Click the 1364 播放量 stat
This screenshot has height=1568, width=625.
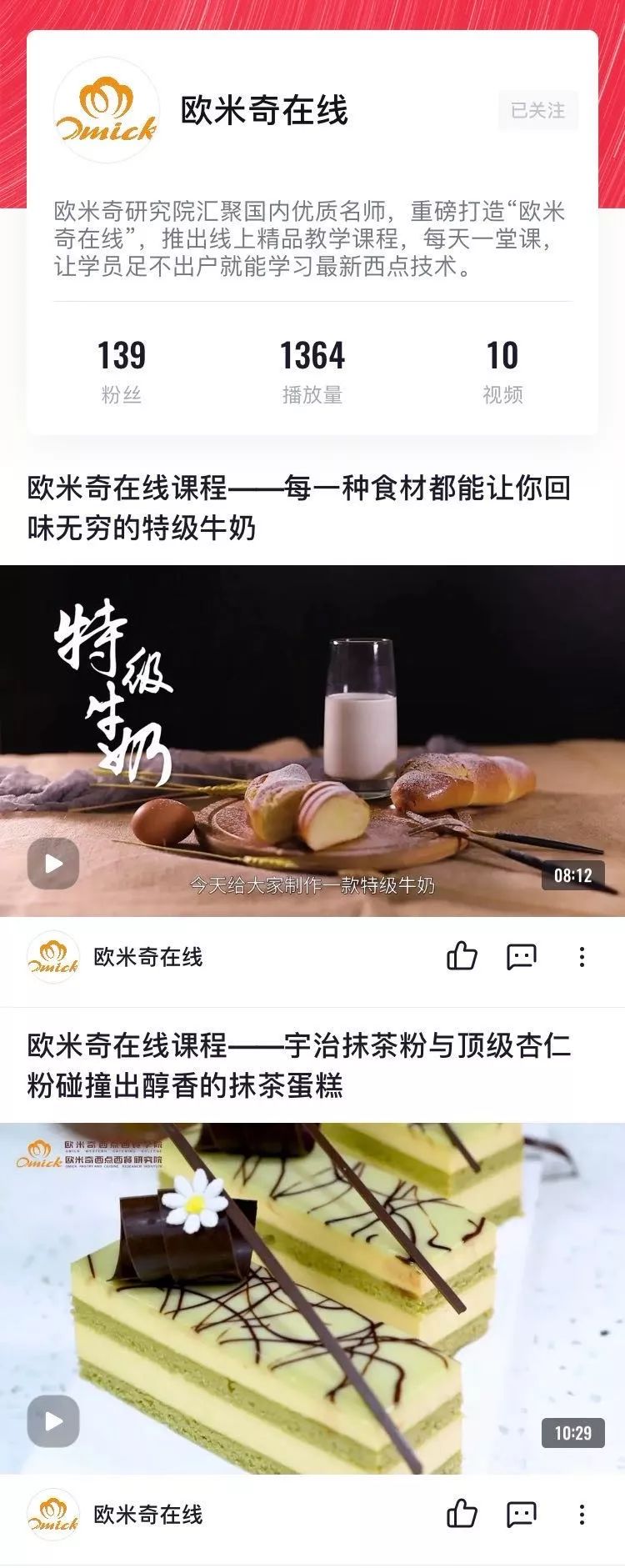(312, 369)
